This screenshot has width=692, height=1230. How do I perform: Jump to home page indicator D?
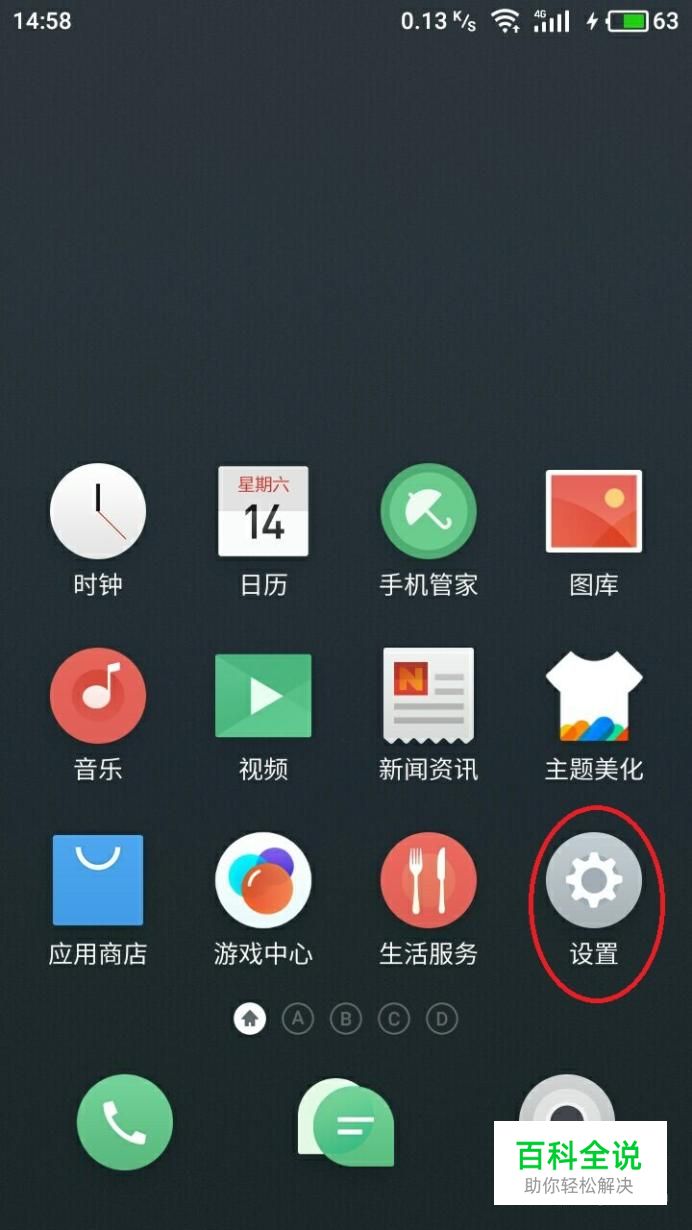pyautogui.click(x=442, y=1019)
